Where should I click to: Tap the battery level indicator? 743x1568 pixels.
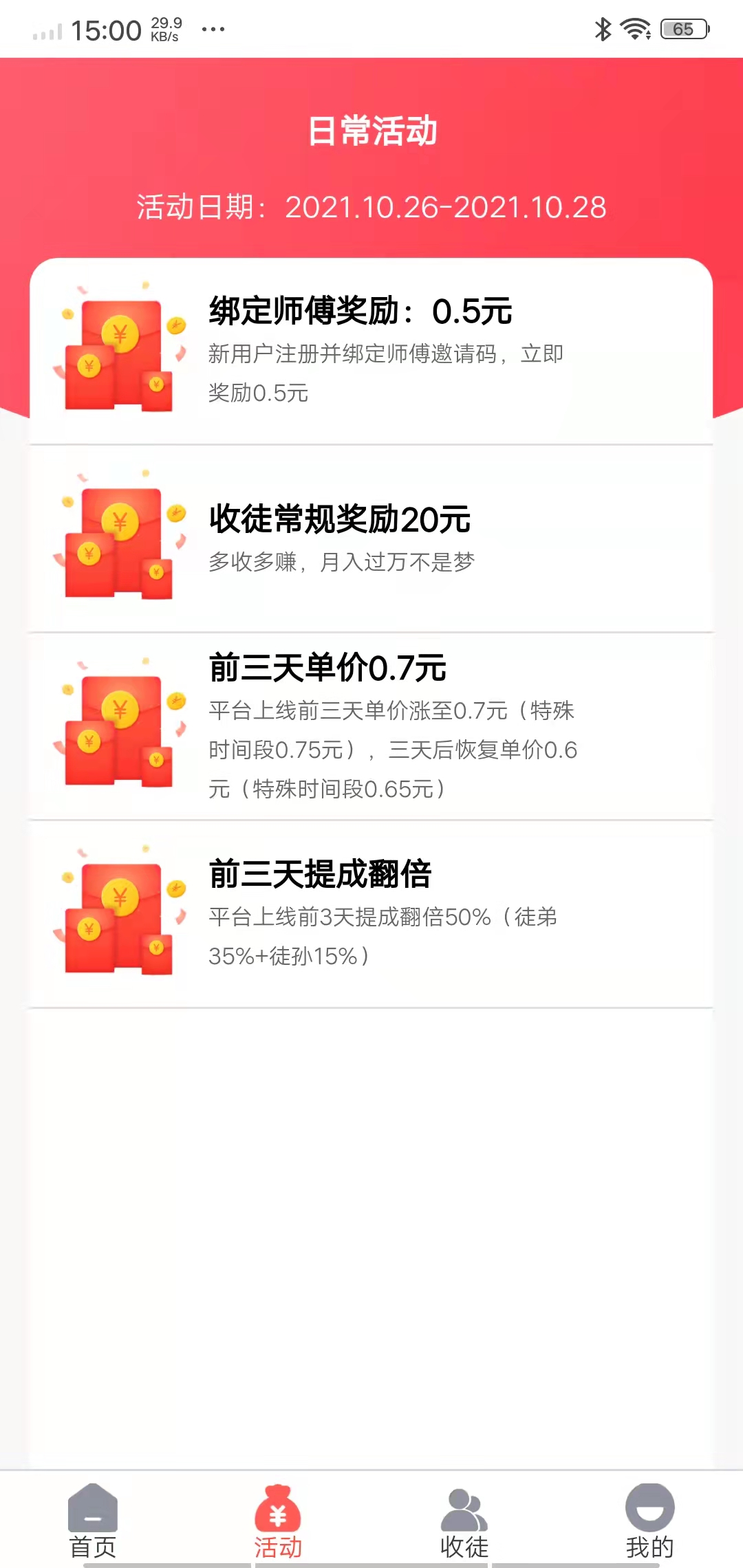pos(683,28)
